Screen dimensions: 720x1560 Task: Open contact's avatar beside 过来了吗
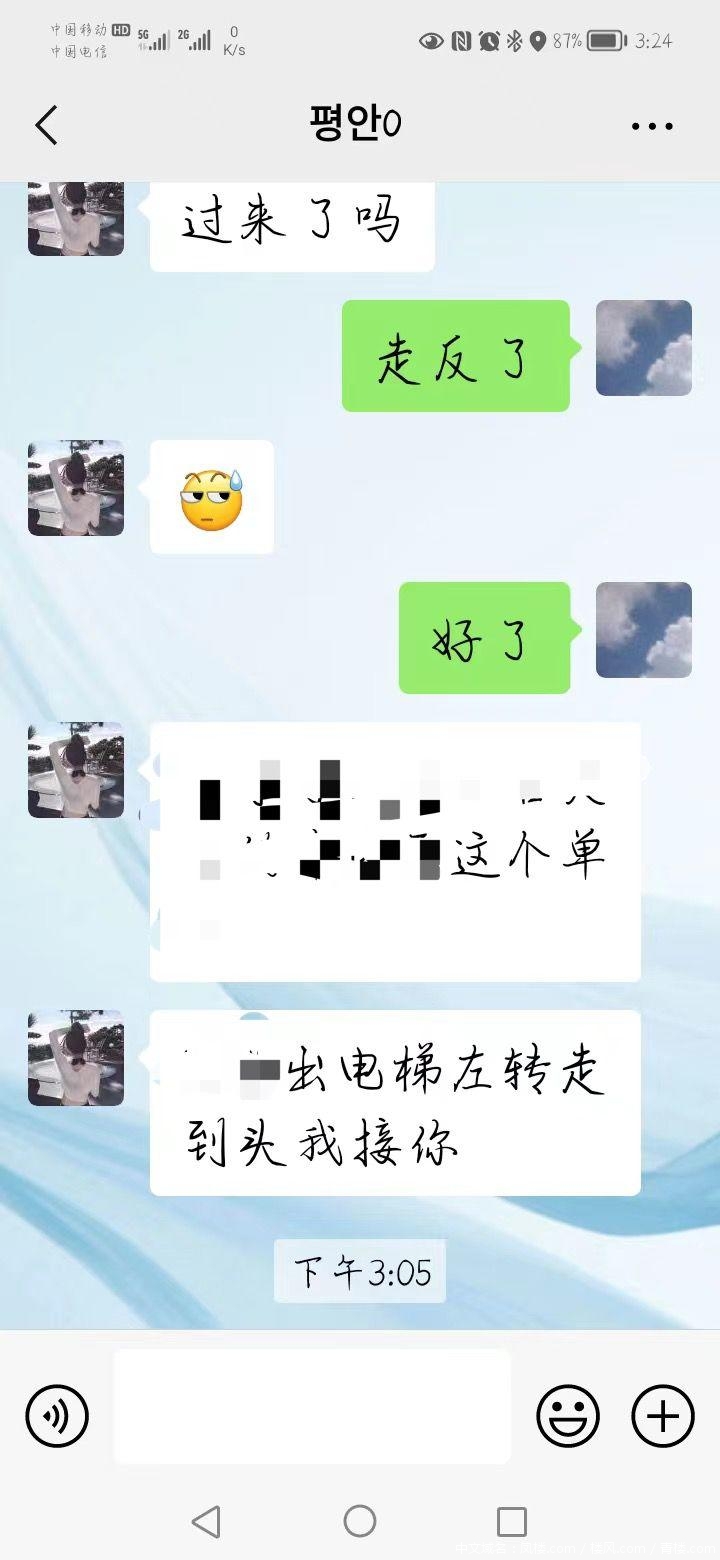[76, 218]
